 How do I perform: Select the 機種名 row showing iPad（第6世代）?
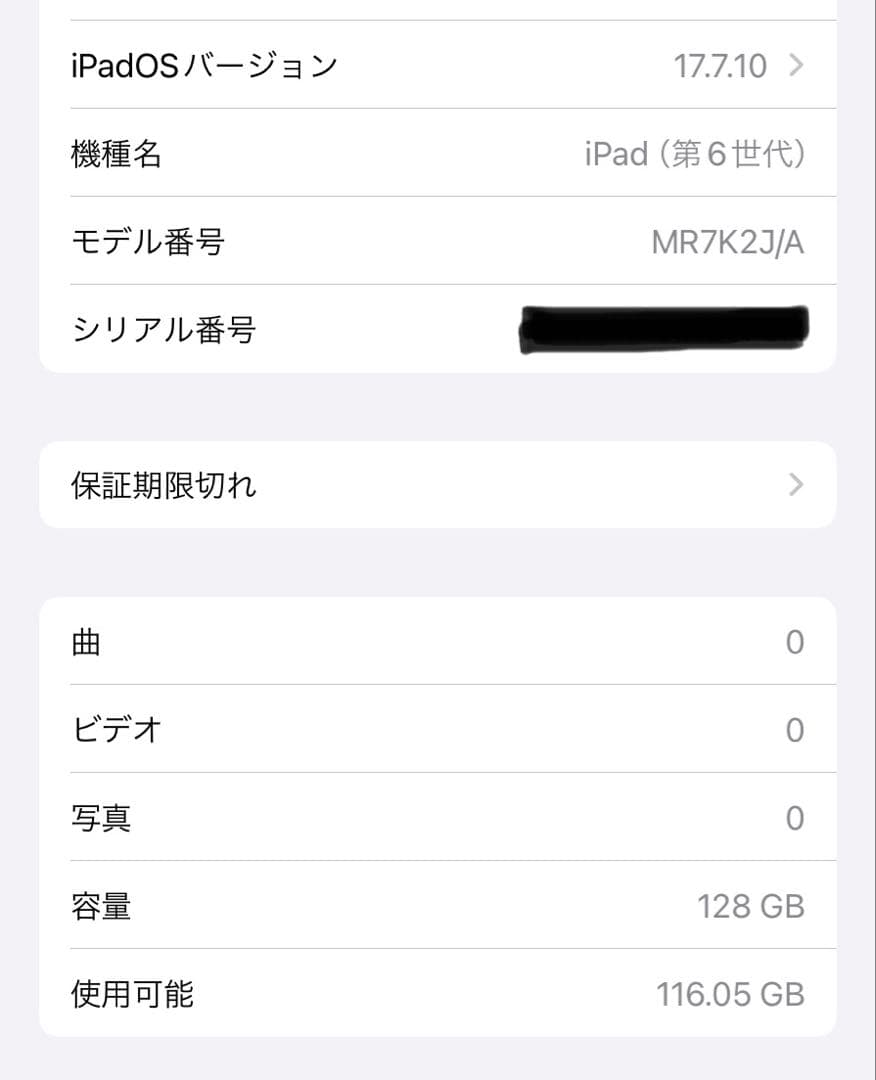[437, 153]
